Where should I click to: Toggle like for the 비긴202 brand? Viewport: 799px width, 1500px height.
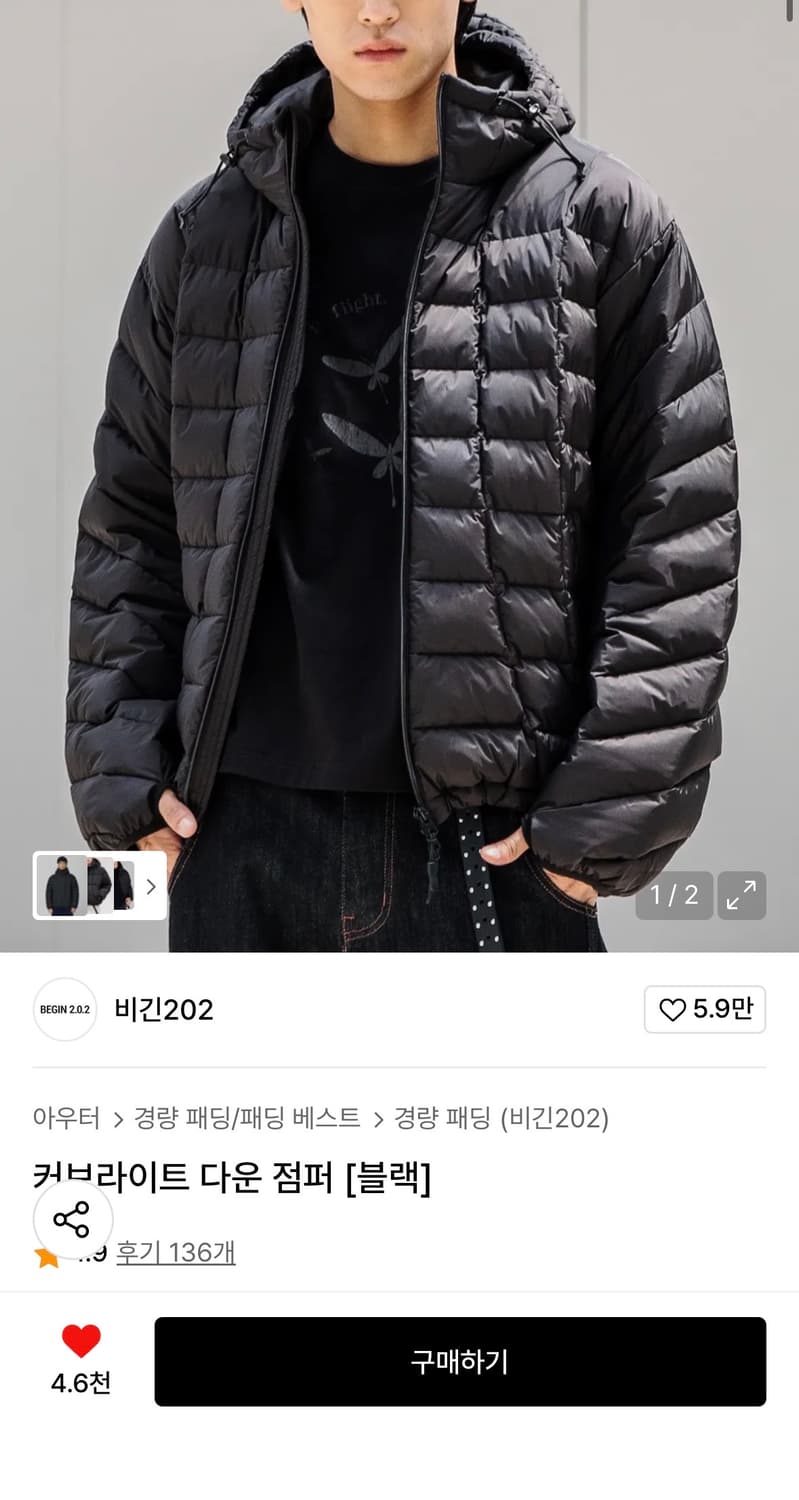[x=704, y=1010]
